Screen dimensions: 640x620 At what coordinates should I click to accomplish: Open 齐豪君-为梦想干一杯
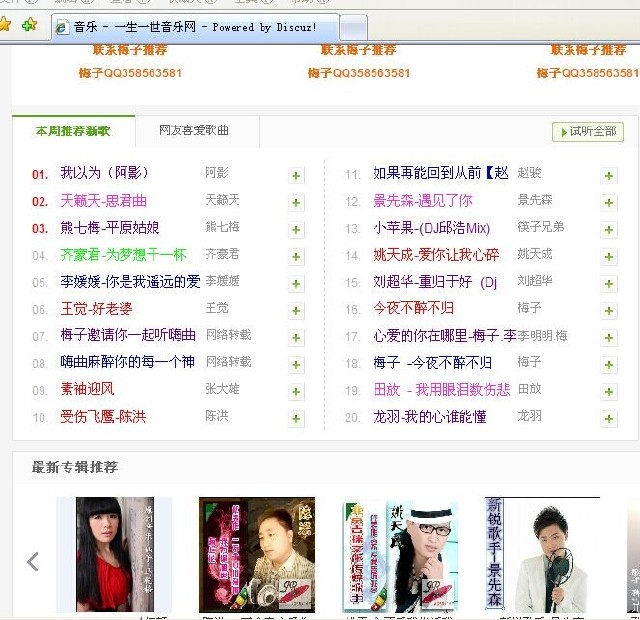click(x=123, y=254)
